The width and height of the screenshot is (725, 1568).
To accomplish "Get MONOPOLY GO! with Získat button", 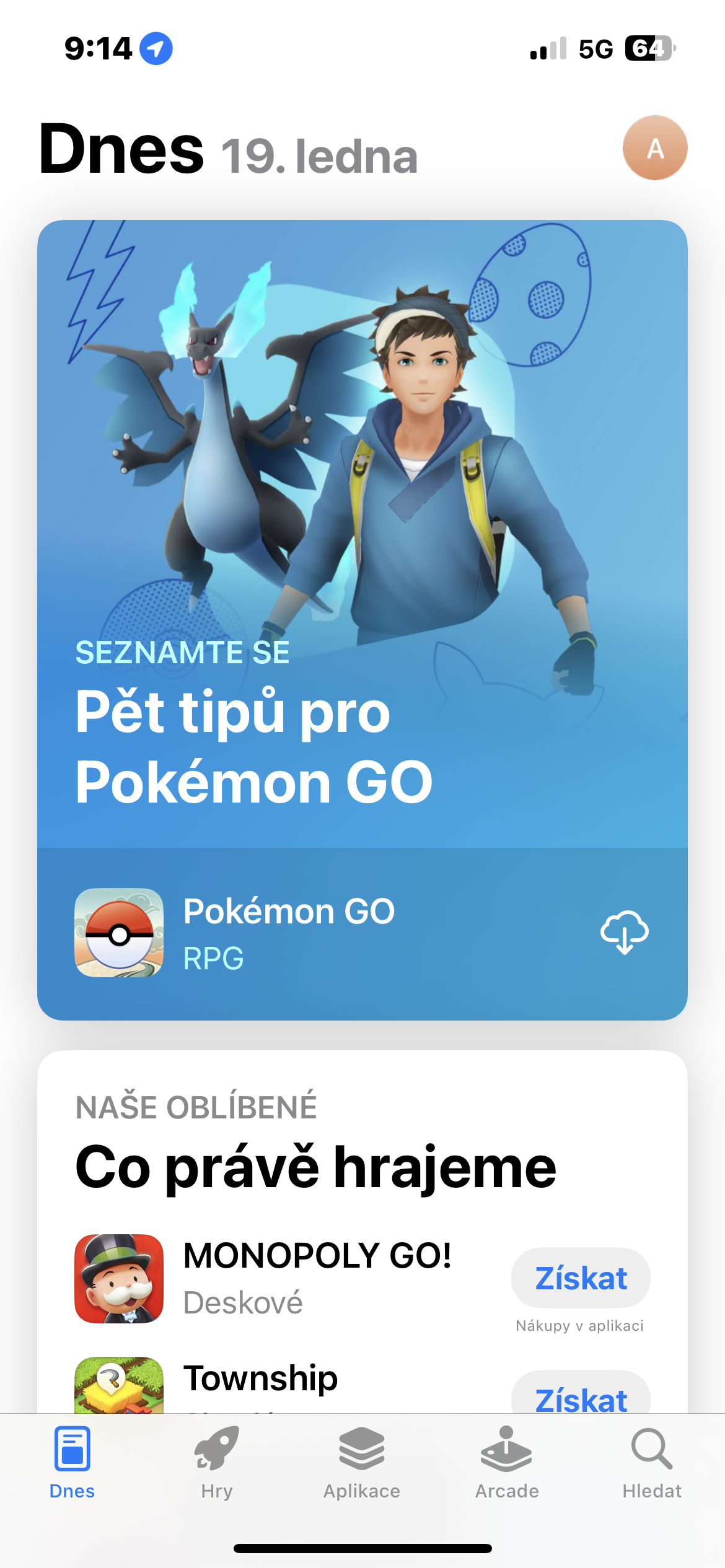I will pos(581,1278).
